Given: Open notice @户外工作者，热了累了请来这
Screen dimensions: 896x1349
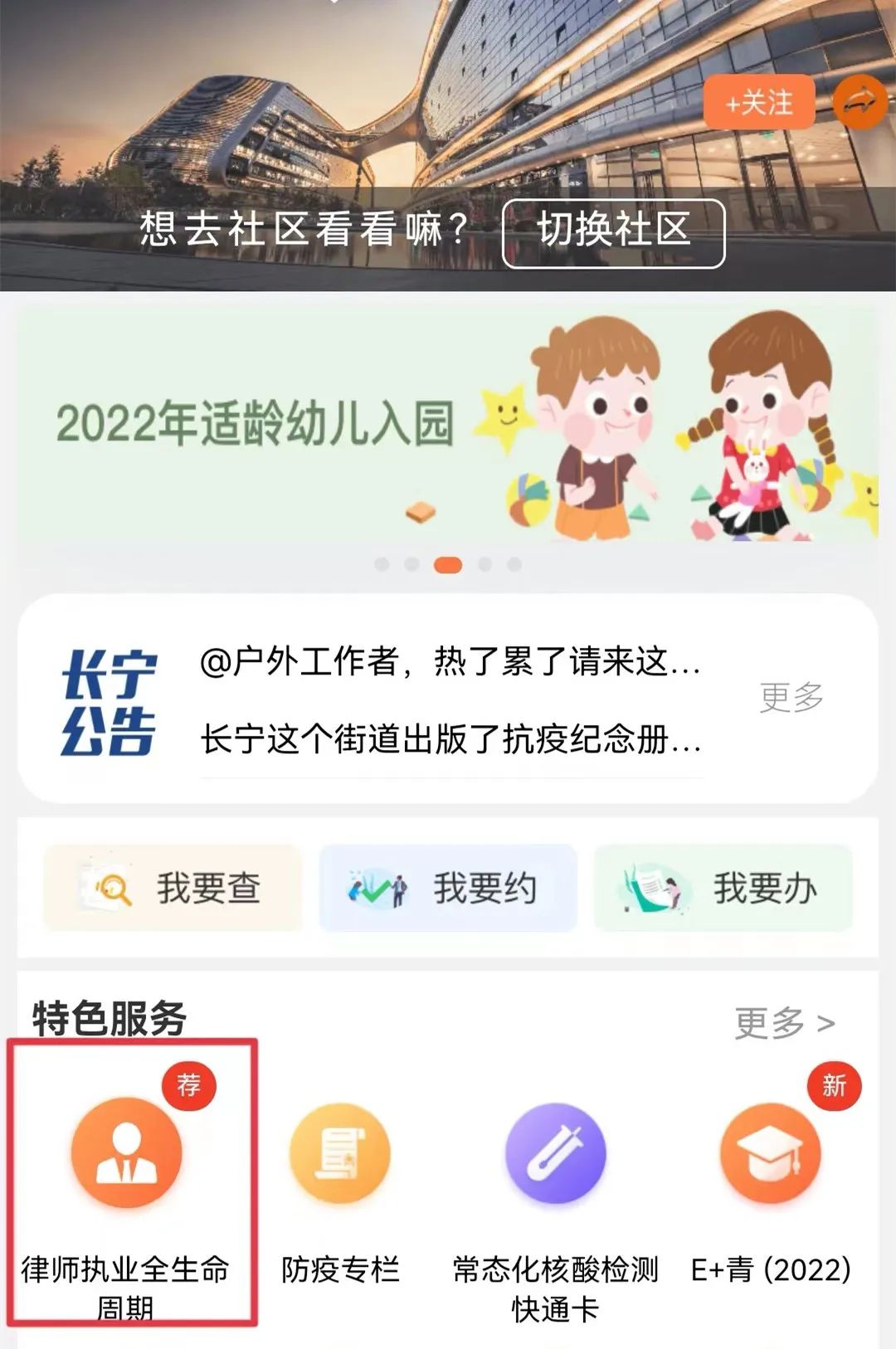Looking at the screenshot, I should [450, 662].
